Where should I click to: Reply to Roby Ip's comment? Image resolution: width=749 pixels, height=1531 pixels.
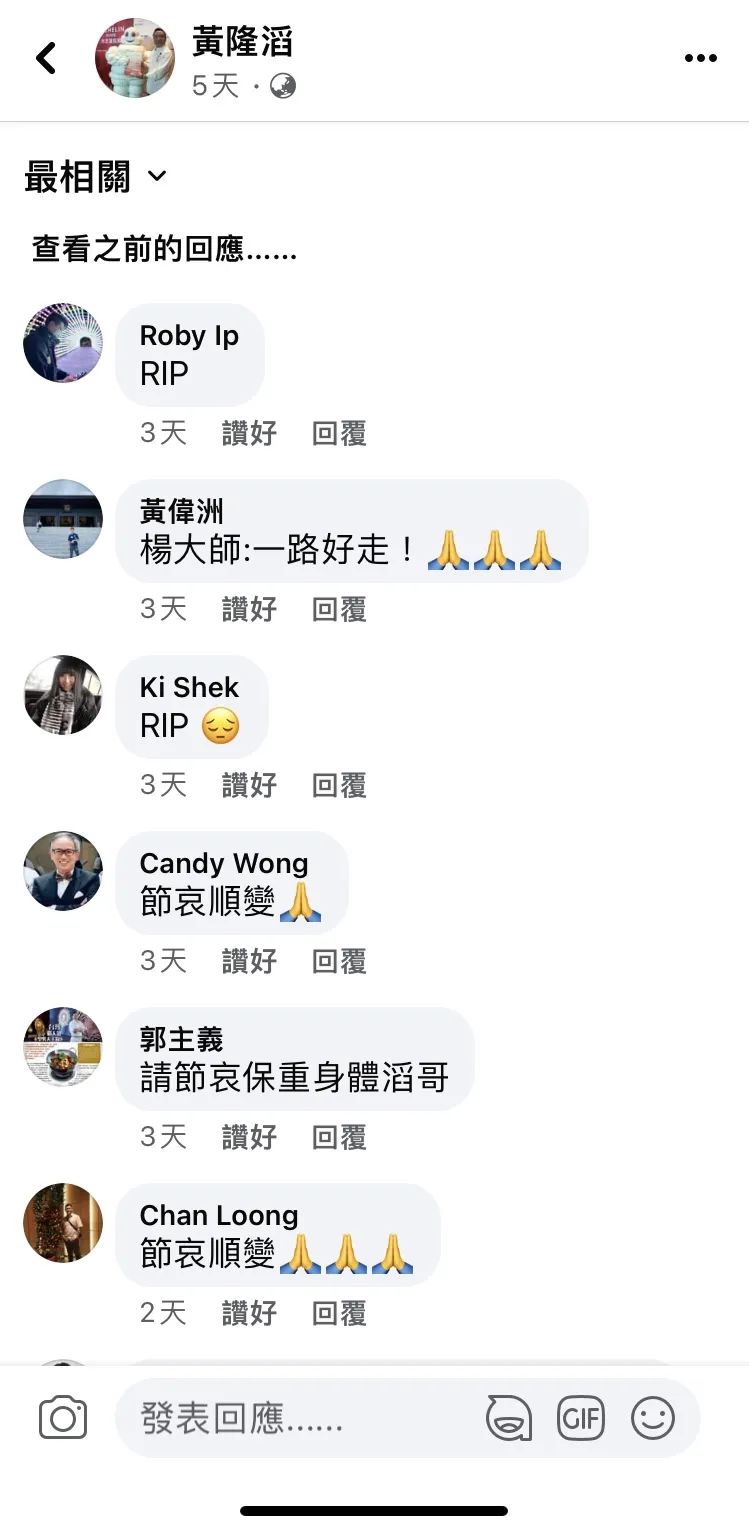tap(339, 433)
